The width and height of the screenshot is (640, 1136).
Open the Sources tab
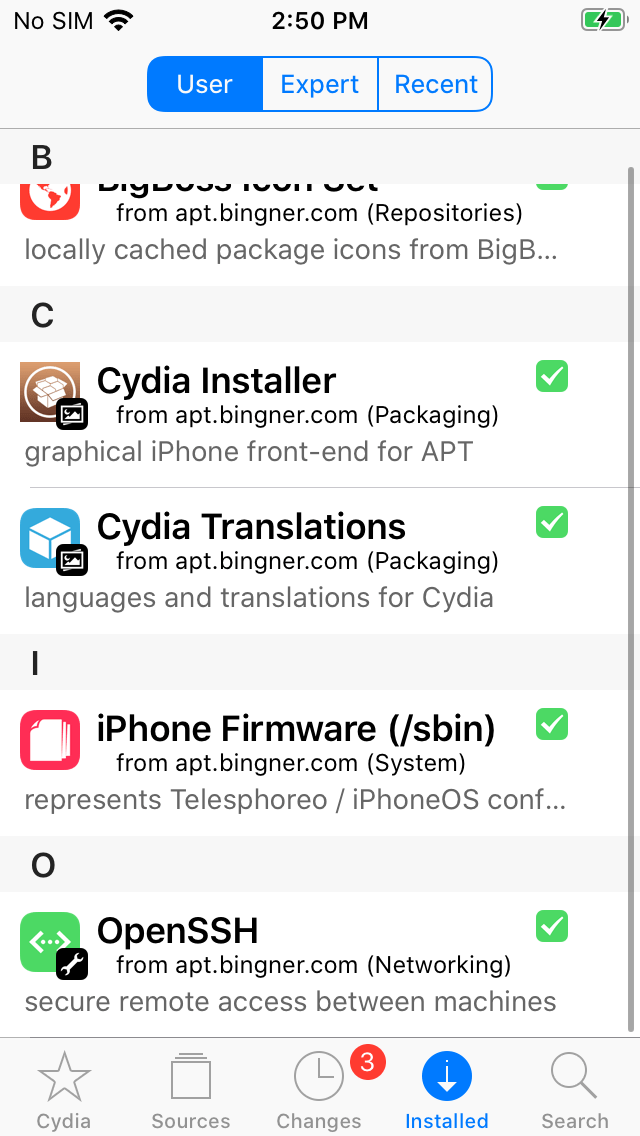pyautogui.click(x=191, y=1088)
